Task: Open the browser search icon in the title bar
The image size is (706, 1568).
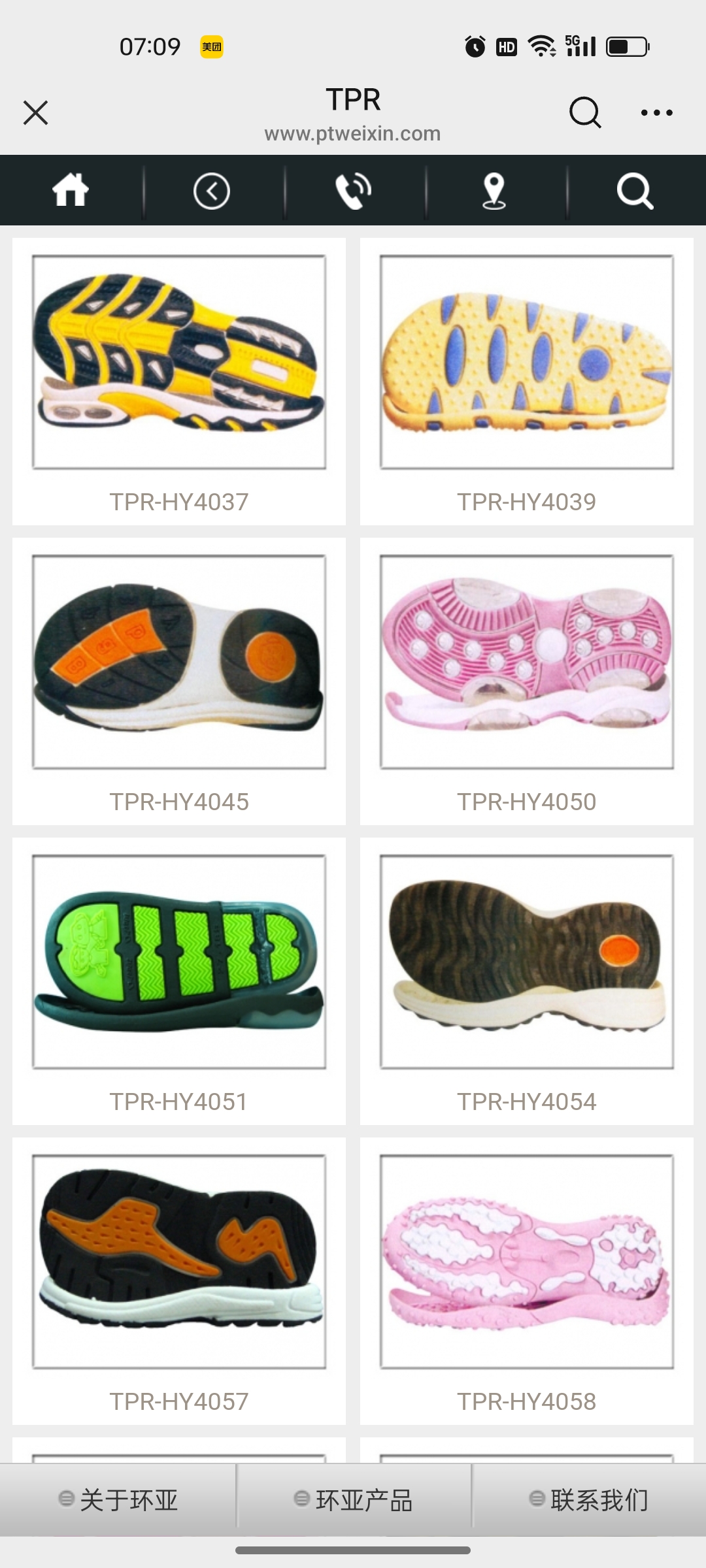Action: 584,112
